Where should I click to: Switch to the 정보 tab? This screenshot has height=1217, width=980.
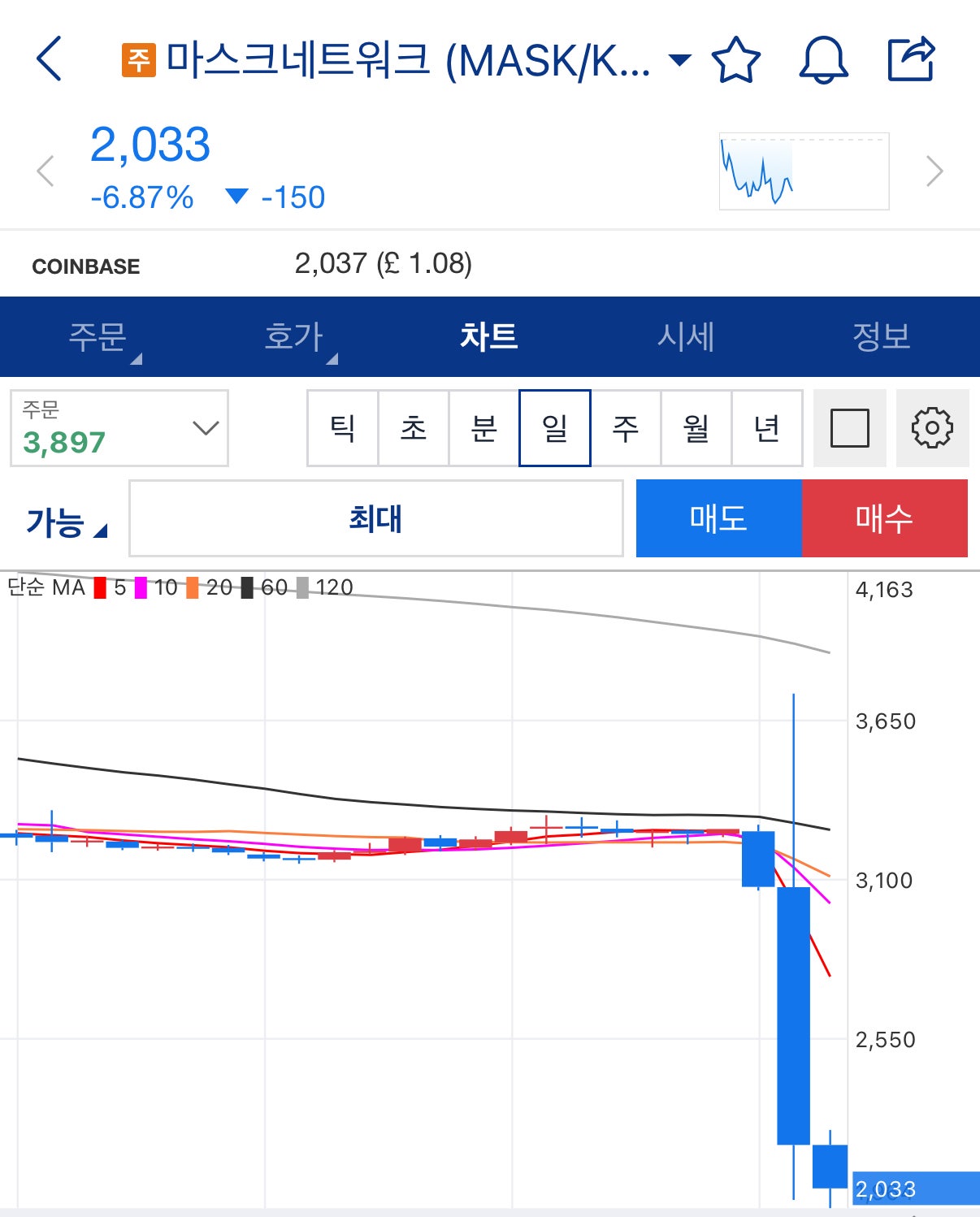[881, 336]
